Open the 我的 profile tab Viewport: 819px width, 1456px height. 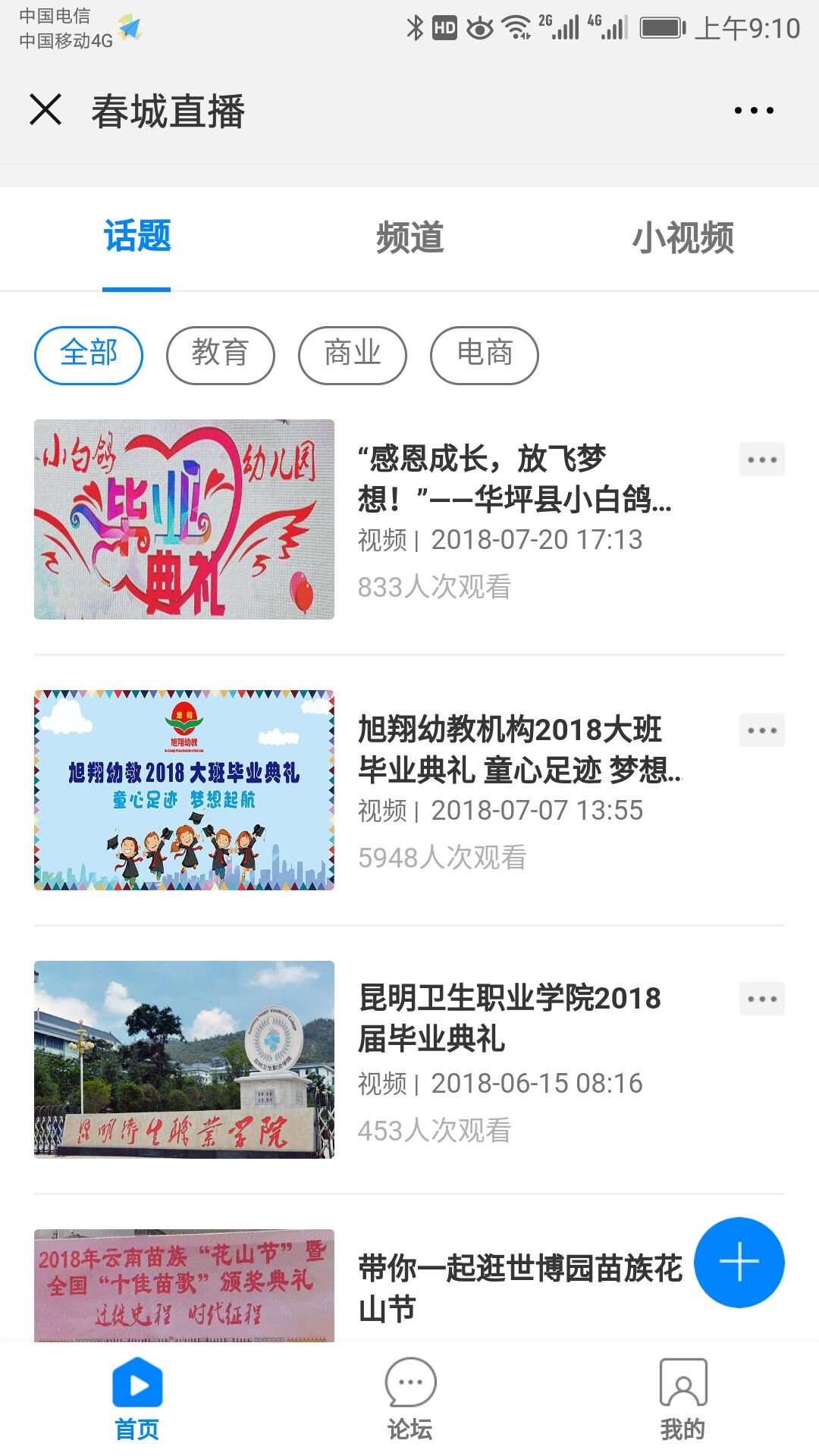coord(682,1399)
